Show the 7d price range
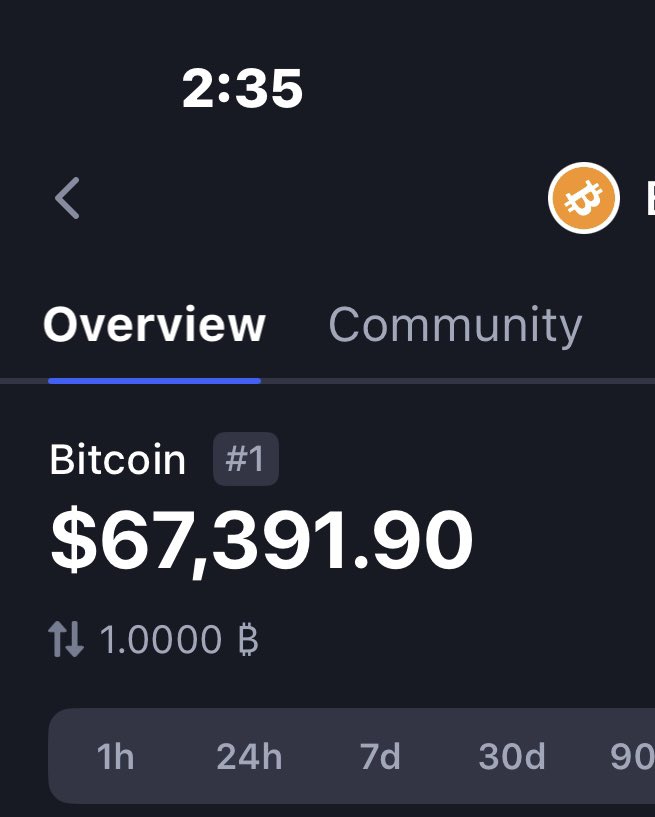The image size is (655, 817). (x=380, y=757)
